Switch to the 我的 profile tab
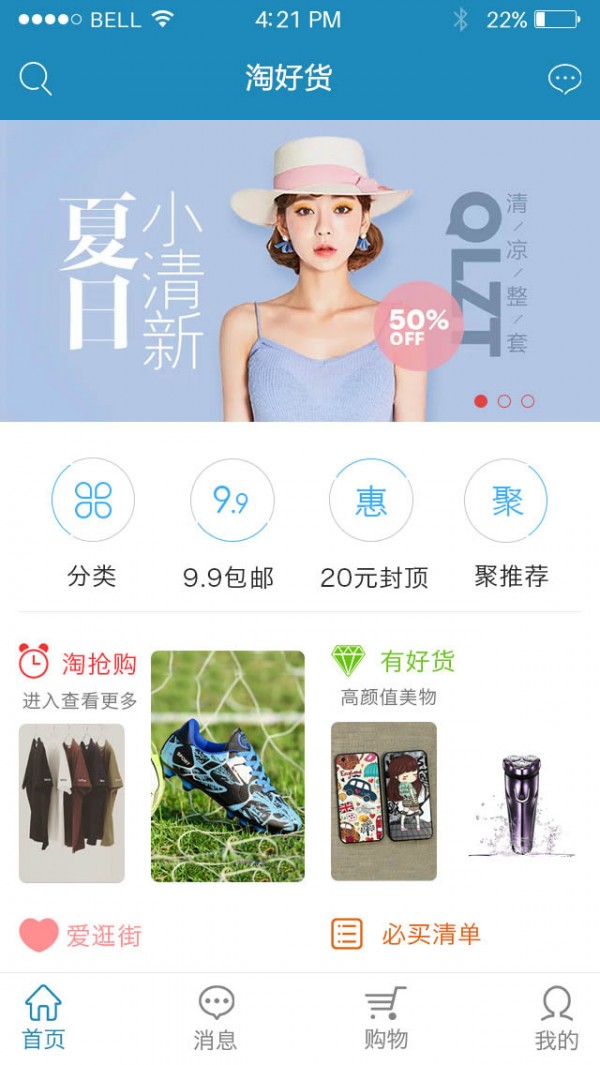This screenshot has width=600, height=1065. 557,1018
